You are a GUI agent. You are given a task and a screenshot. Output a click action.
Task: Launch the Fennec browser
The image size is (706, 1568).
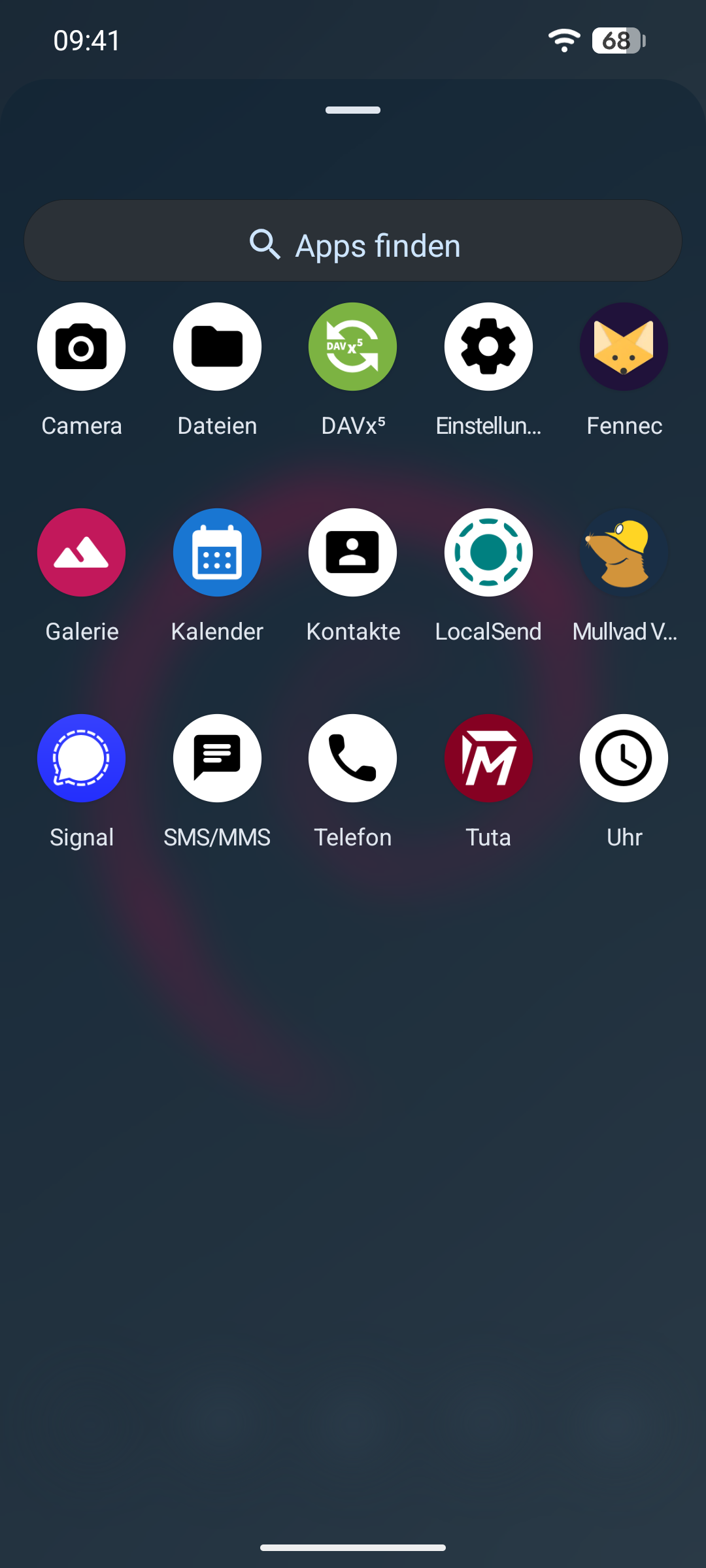pyautogui.click(x=624, y=347)
